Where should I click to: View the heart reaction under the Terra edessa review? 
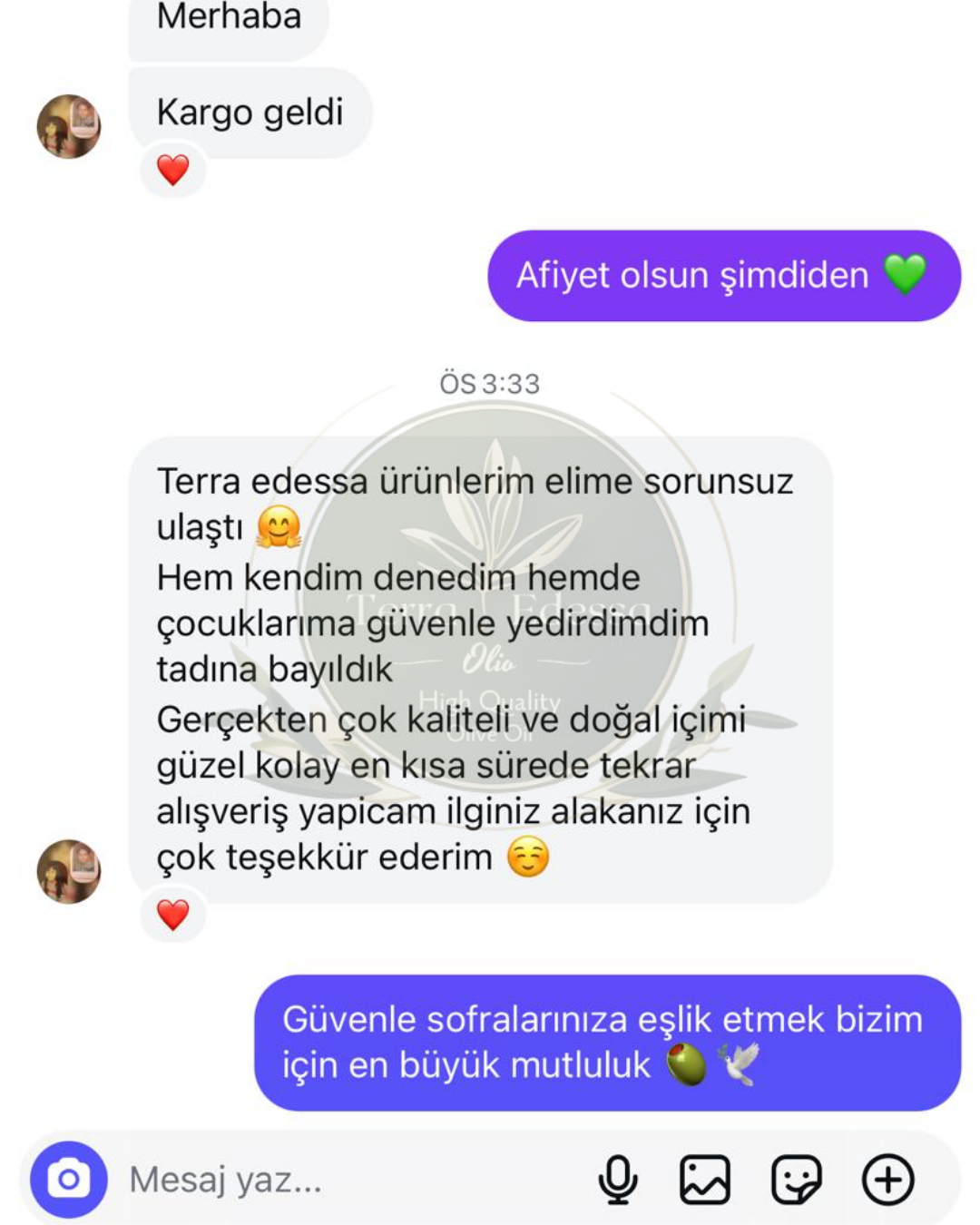click(173, 915)
